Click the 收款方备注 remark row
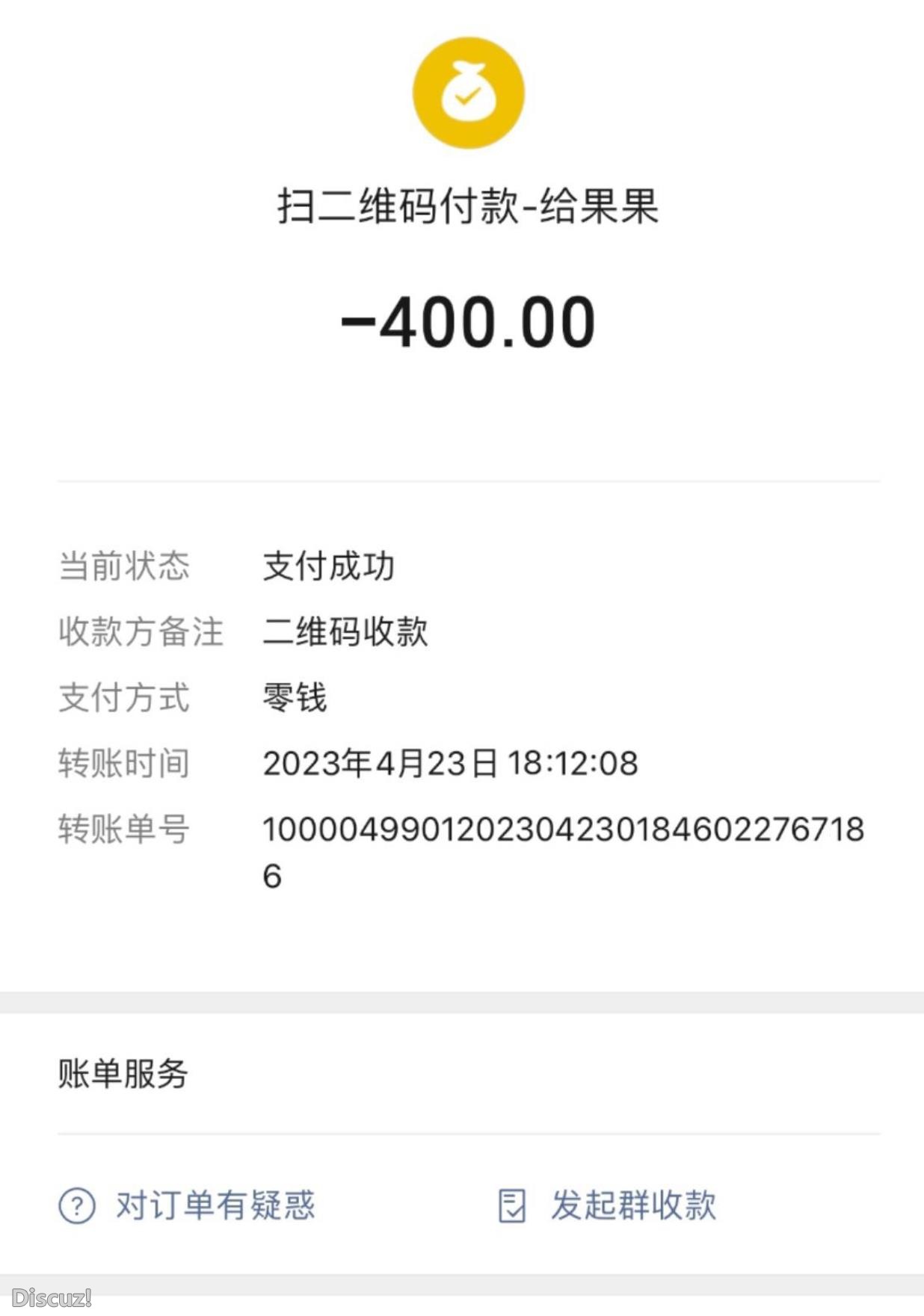Image resolution: width=924 pixels, height=1316 pixels. [x=139, y=631]
